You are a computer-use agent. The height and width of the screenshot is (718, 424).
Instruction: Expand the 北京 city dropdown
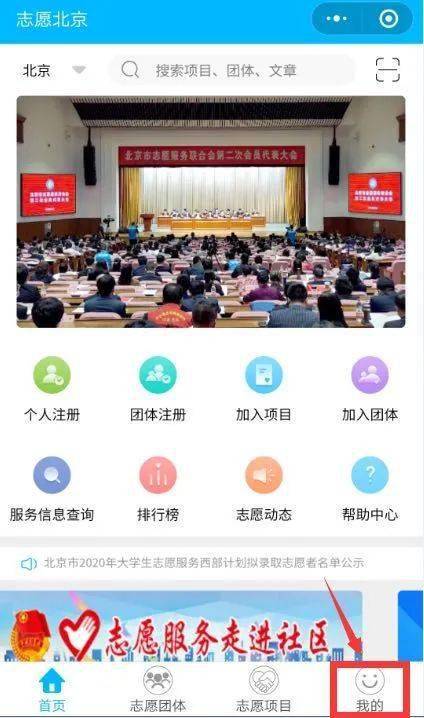point(54,70)
